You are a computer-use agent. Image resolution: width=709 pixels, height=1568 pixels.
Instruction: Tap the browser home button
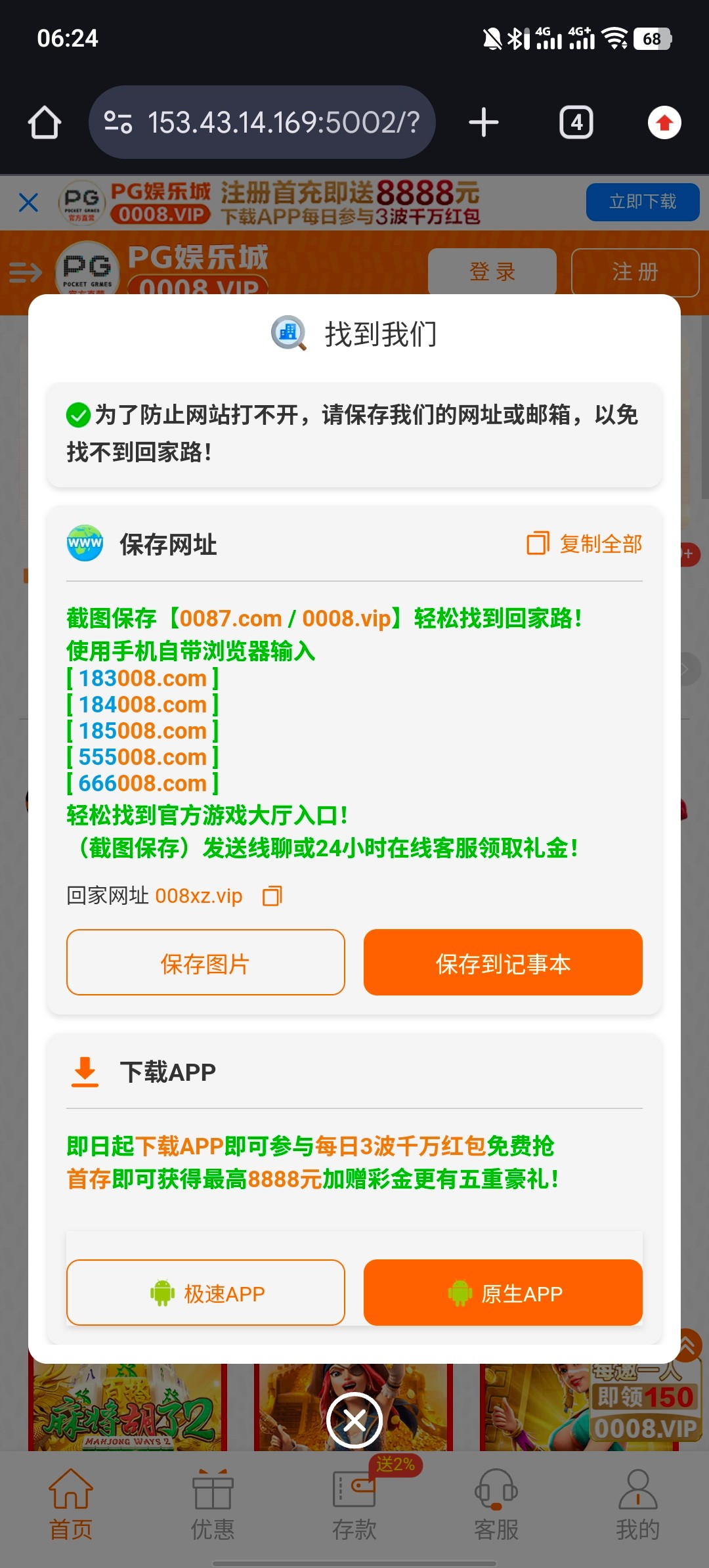[x=45, y=123]
